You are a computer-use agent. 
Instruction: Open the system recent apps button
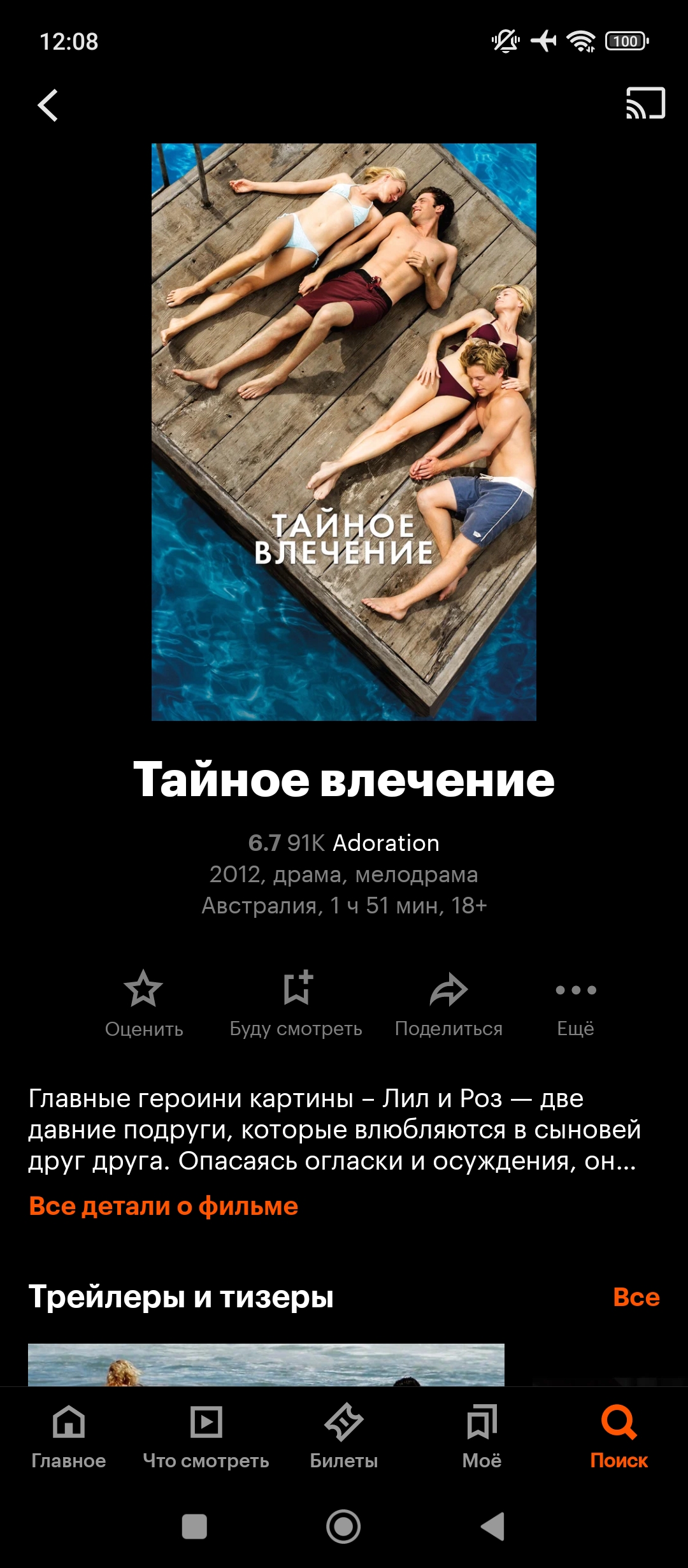(x=194, y=1526)
